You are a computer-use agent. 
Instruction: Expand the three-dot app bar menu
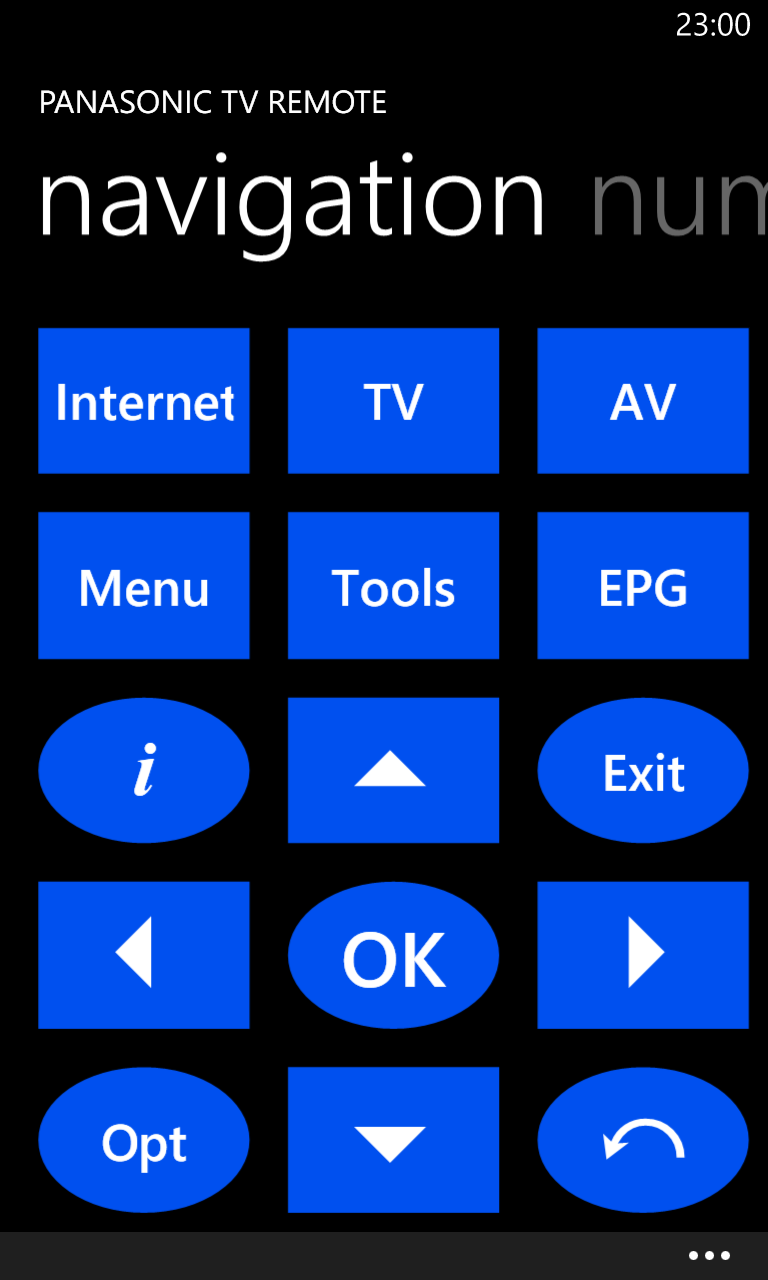(x=710, y=1256)
